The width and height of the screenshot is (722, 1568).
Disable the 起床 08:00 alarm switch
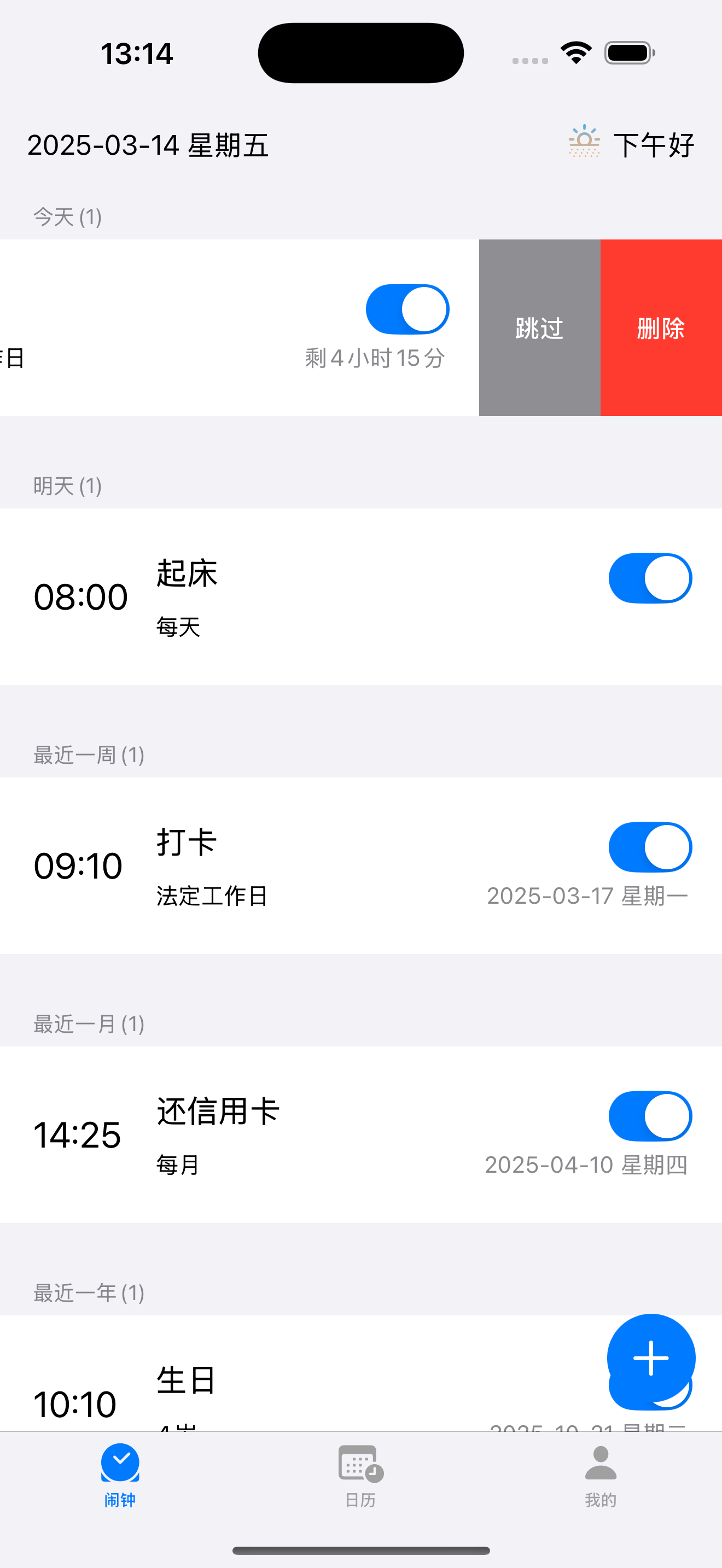click(x=650, y=578)
